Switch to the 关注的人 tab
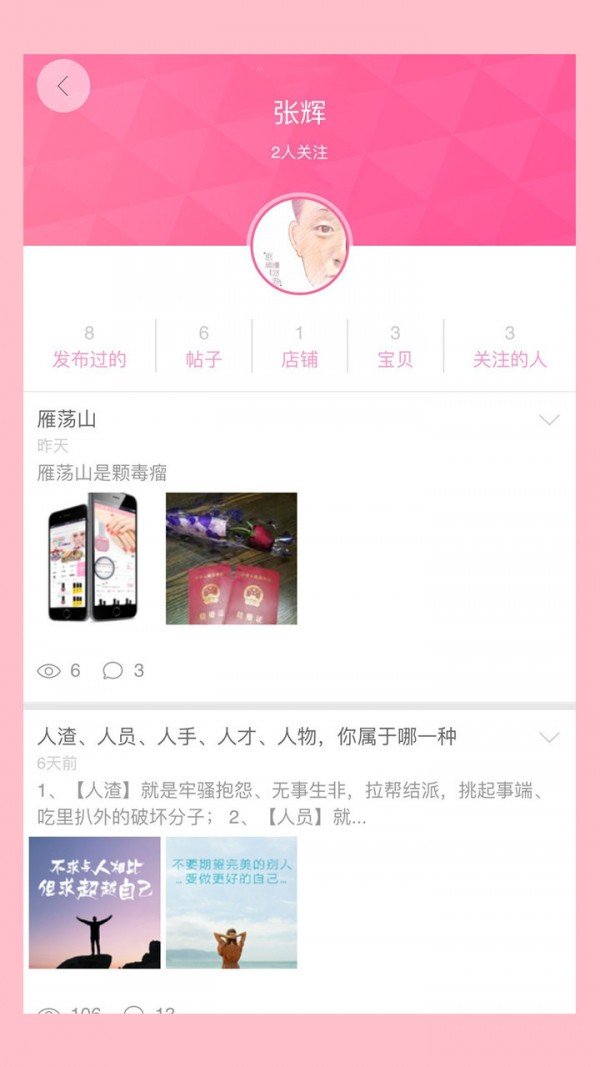Image resolution: width=600 pixels, height=1067 pixels. coord(509,347)
